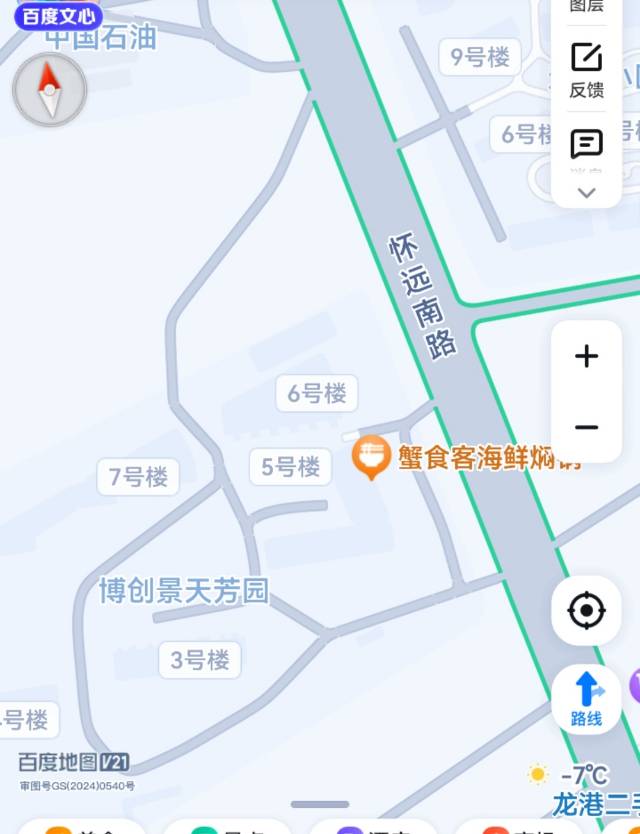Zoom out with the minus button
The width and height of the screenshot is (640, 834).
(x=586, y=428)
